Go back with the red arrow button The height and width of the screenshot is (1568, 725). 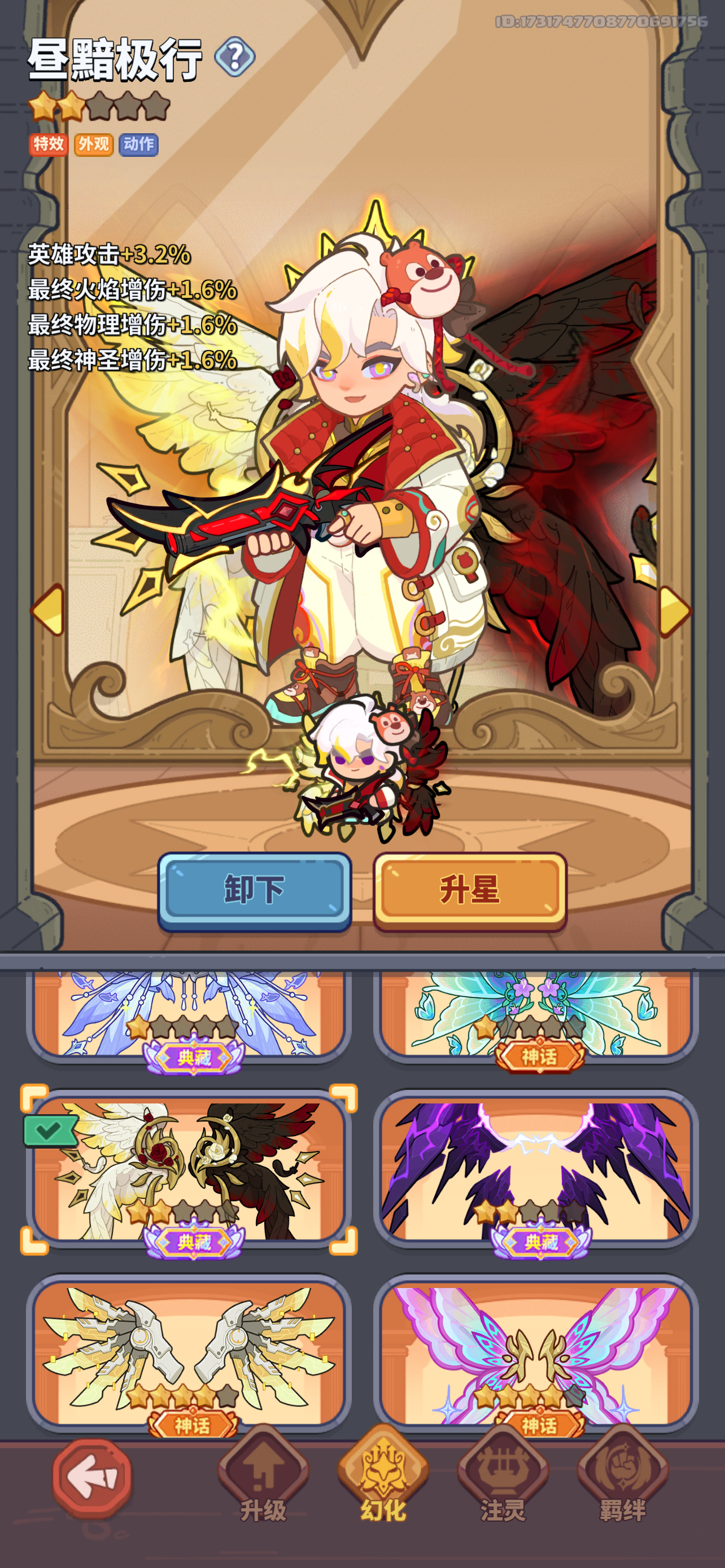(92, 1478)
